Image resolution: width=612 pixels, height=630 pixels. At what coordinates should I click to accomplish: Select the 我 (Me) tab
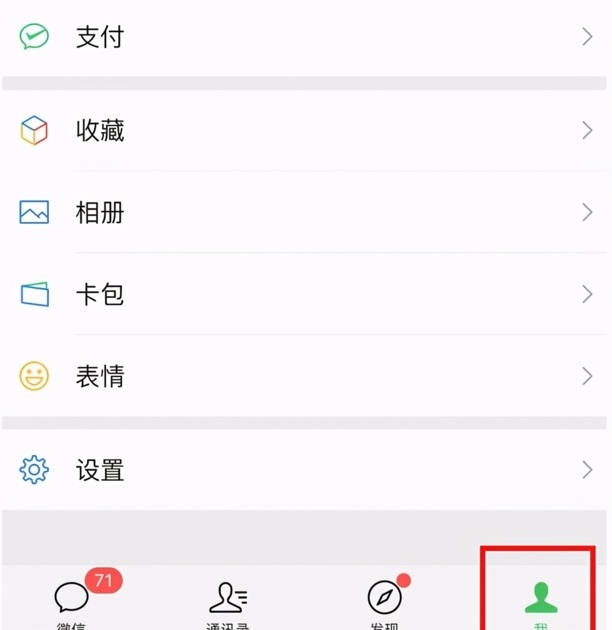click(540, 602)
